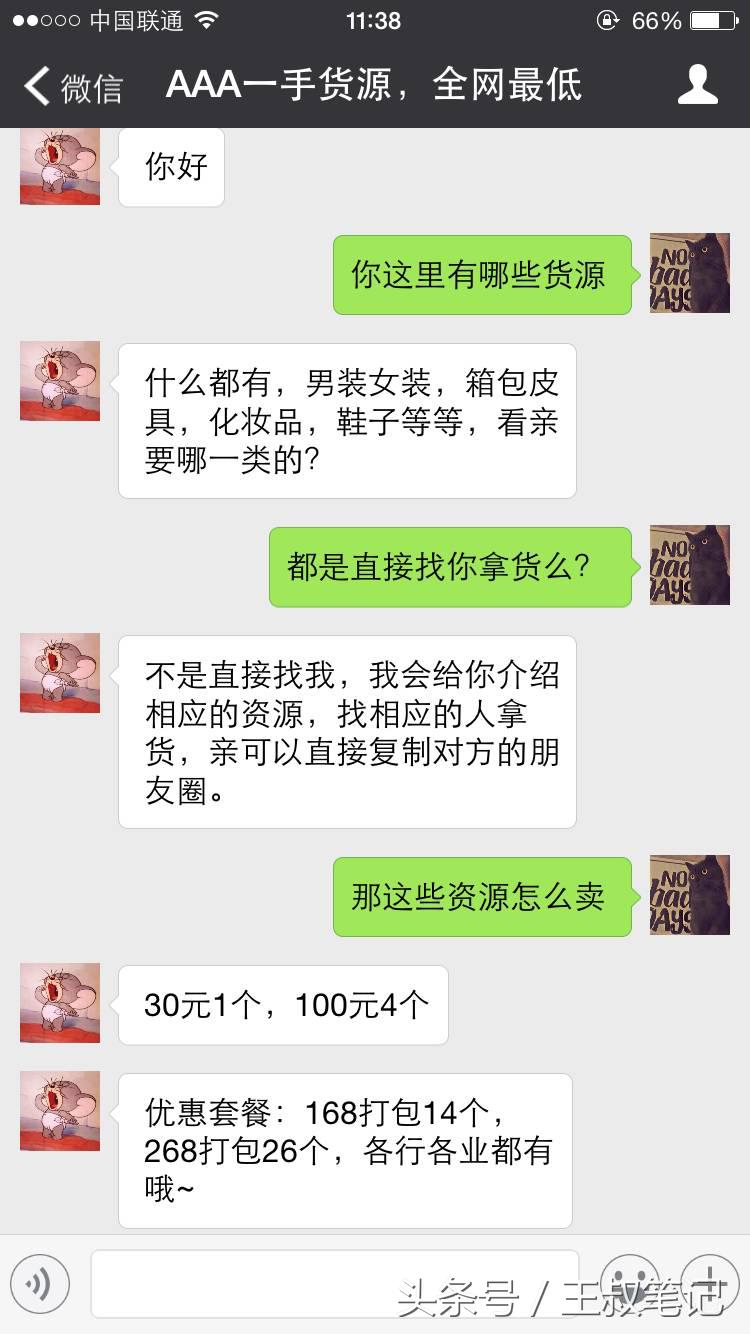The height and width of the screenshot is (1334, 750).
Task: Tap the battery icon
Action: (713, 19)
